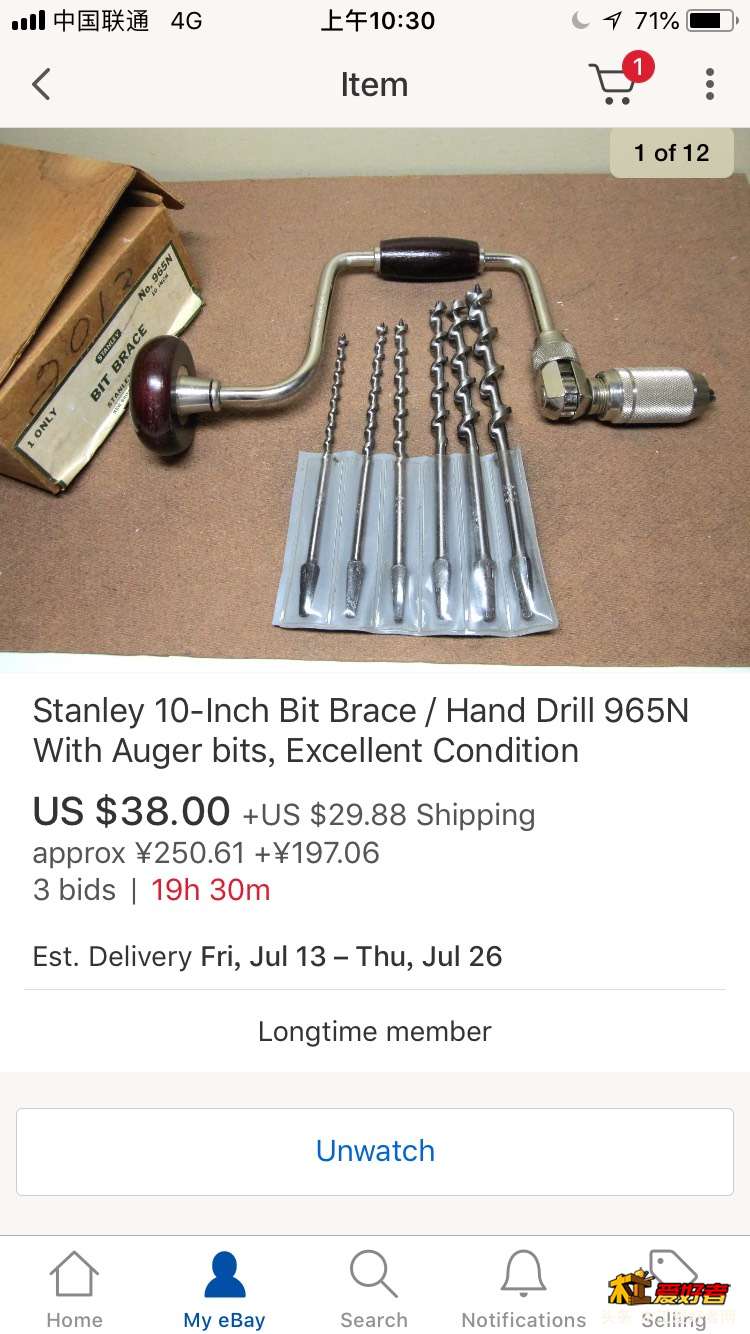Open the Notifications tab
Screen dimensions: 750x1334
[x=524, y=1288]
